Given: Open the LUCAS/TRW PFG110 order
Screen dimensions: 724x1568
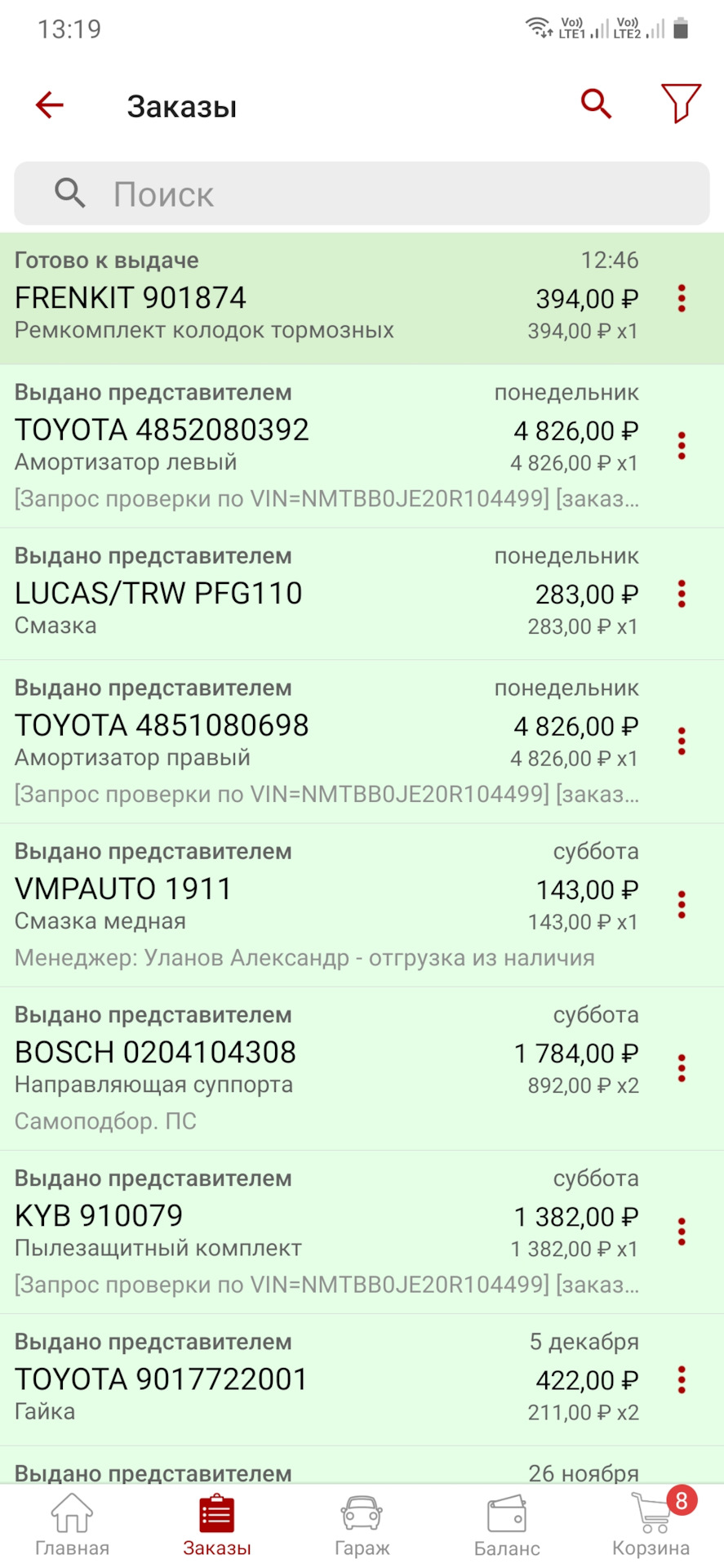Looking at the screenshot, I should pos(326,594).
